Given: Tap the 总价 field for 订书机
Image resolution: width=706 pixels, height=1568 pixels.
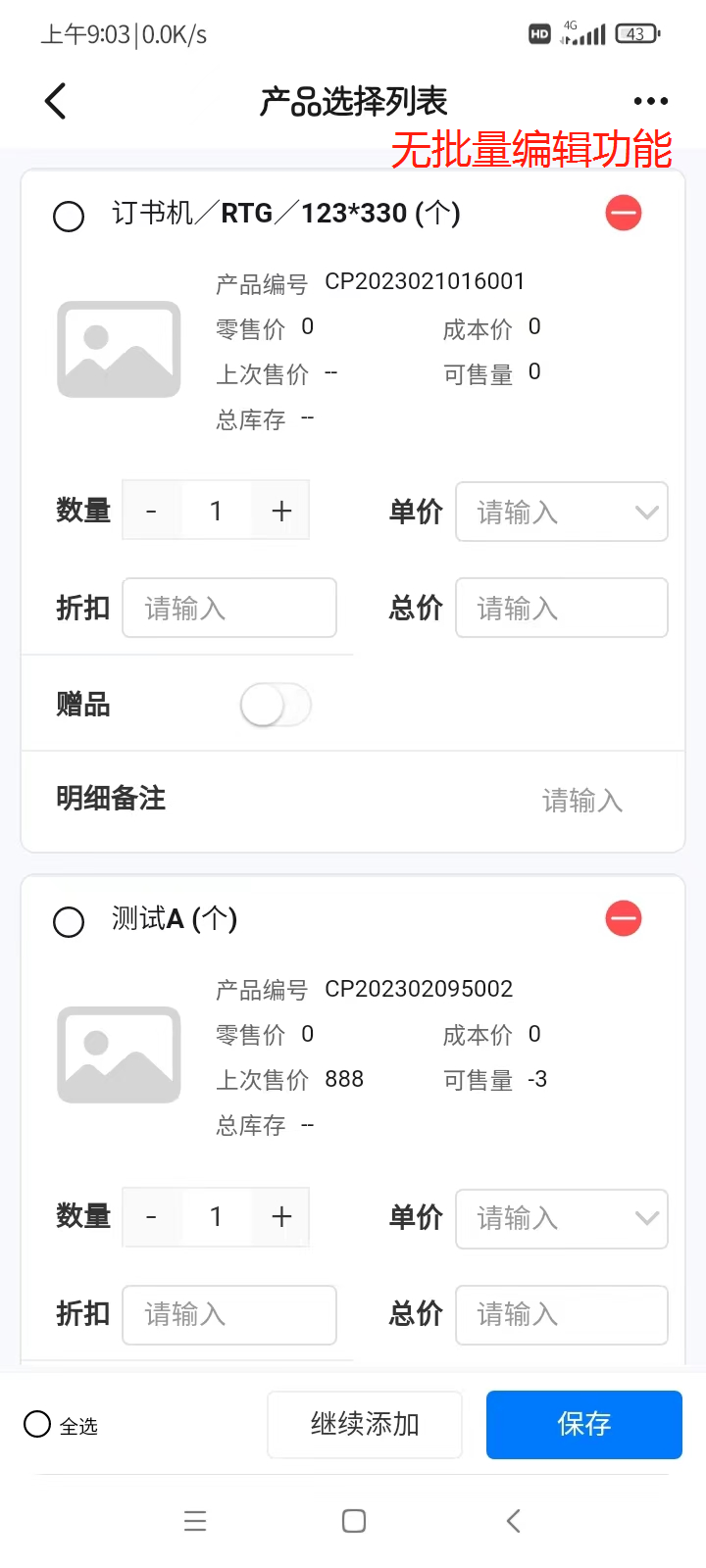Looking at the screenshot, I should click(x=562, y=608).
